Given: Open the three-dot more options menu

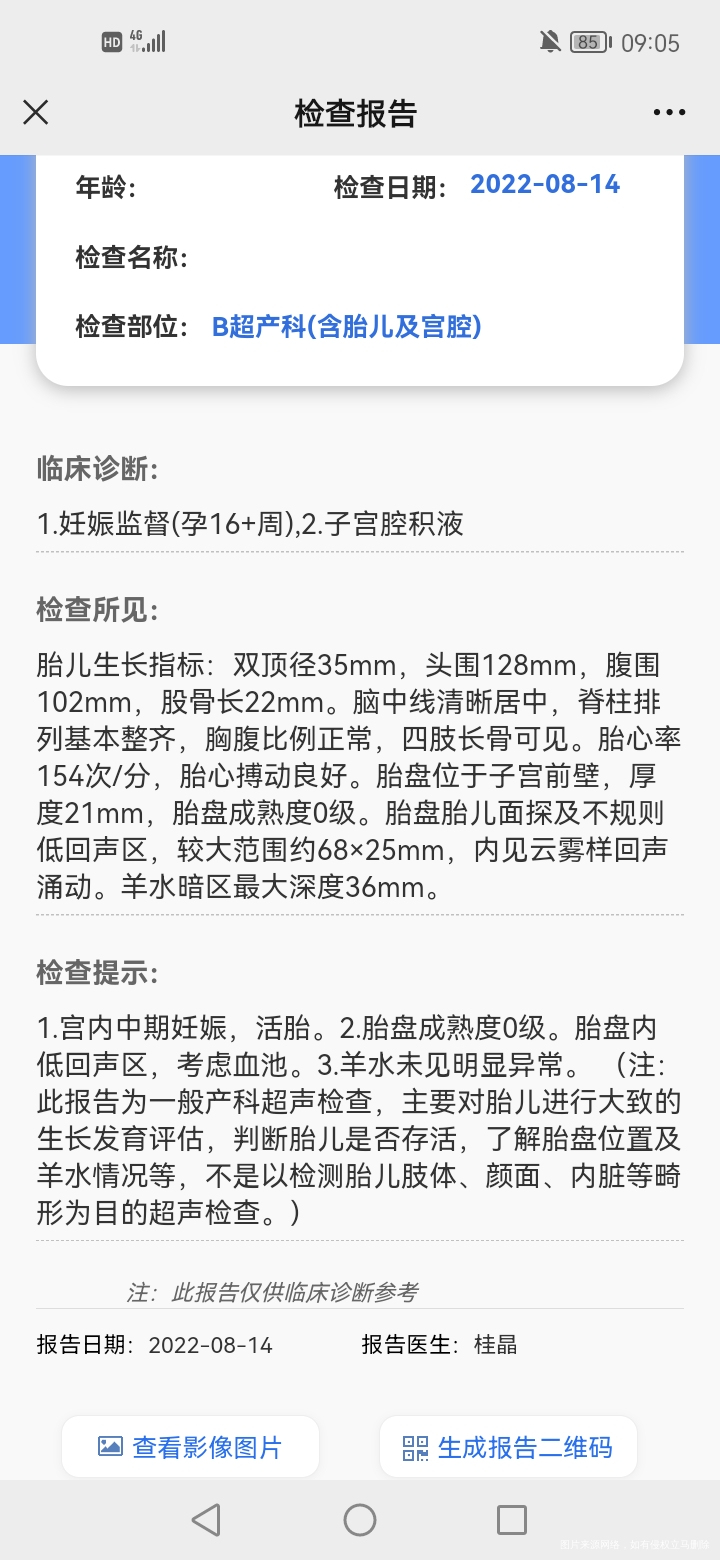Looking at the screenshot, I should 668,112.
